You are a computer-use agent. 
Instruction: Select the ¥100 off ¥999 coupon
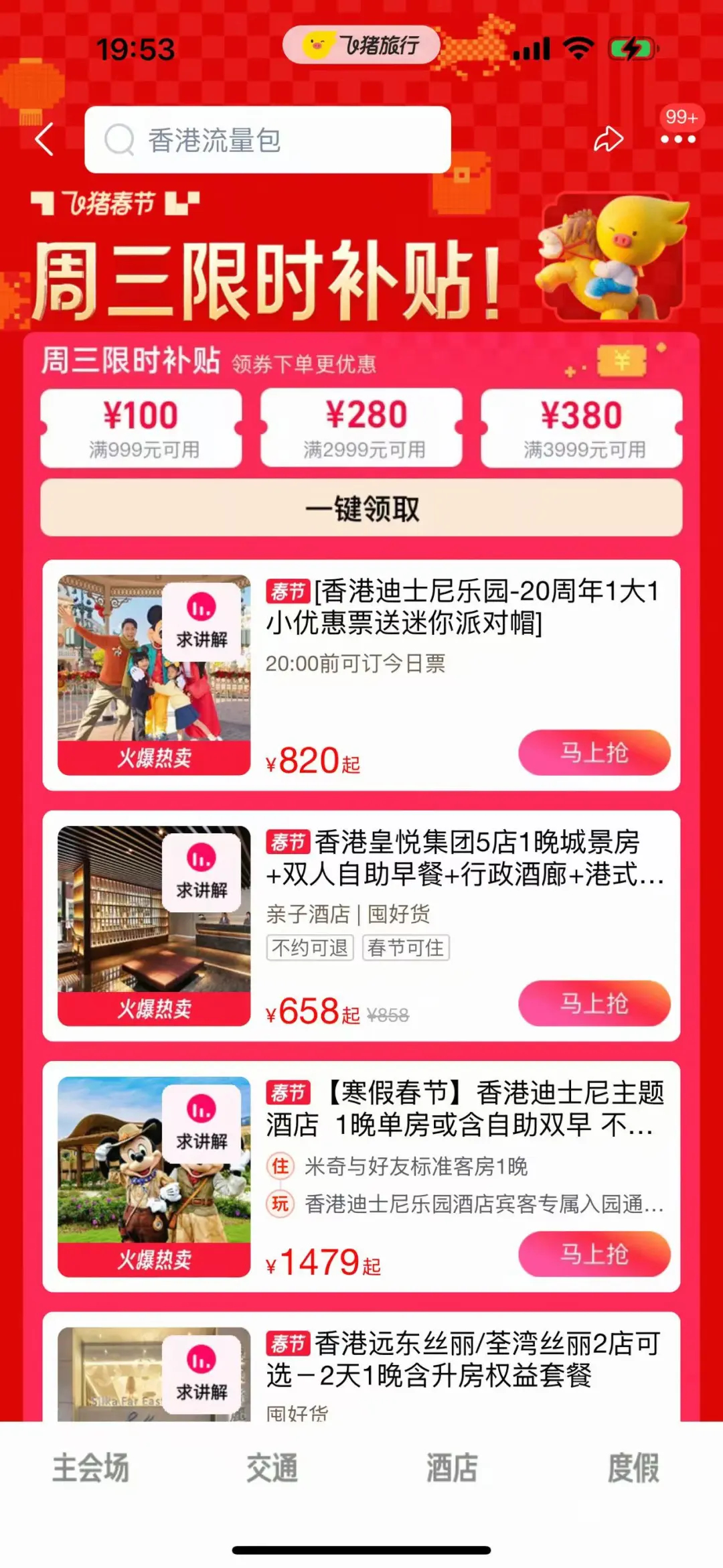(x=141, y=428)
